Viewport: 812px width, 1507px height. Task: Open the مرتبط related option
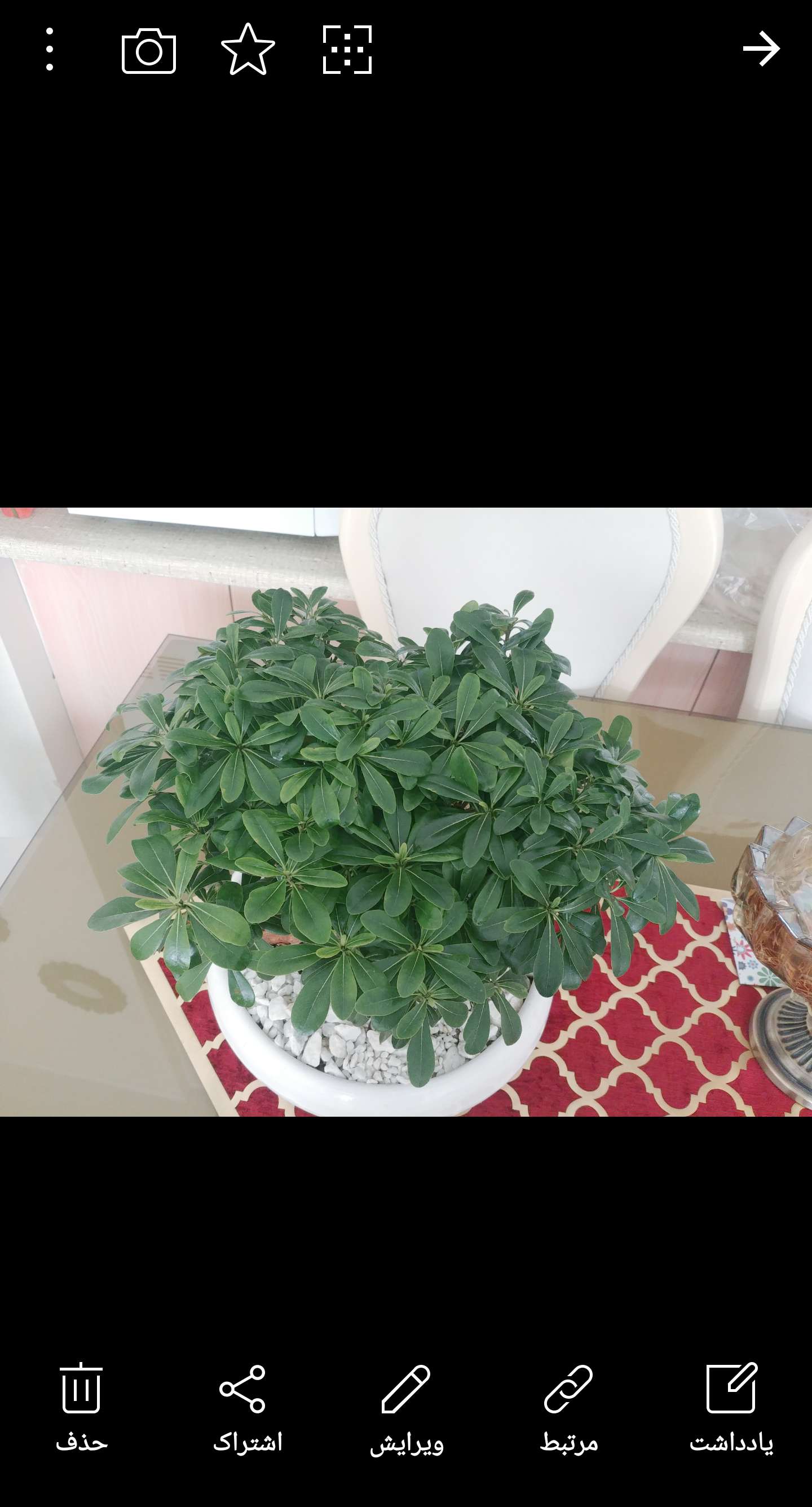tap(568, 1408)
